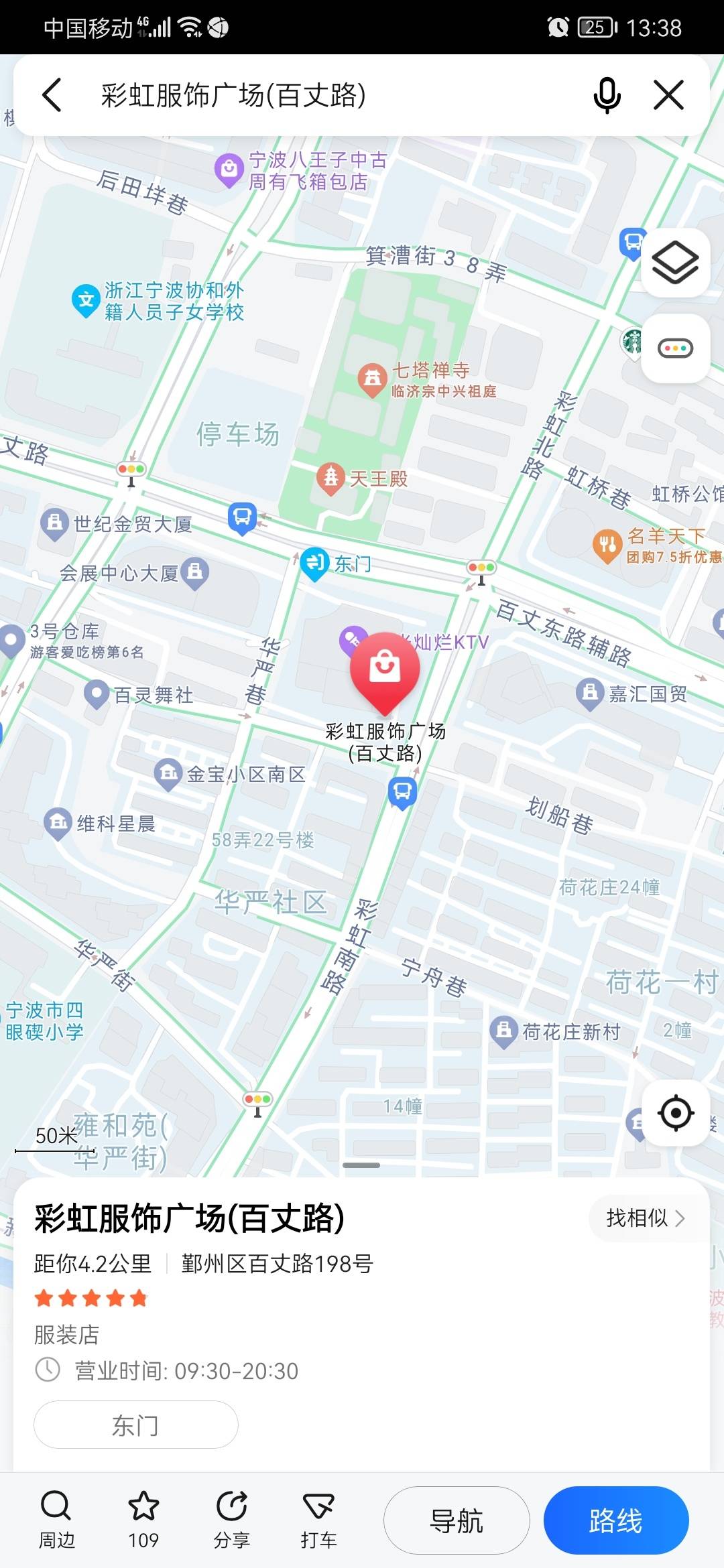This screenshot has width=724, height=1568.
Task: Share this location via 分享
Action: click(231, 1519)
